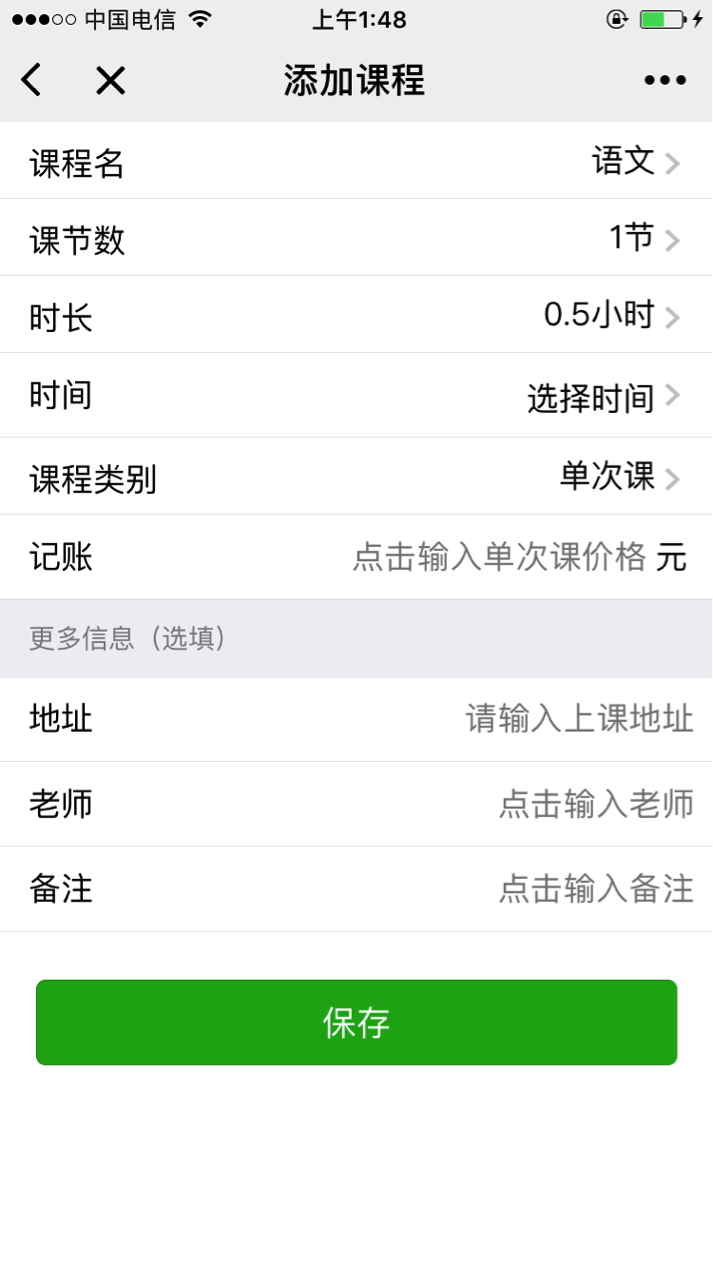
Task: Select the number of lessons 课节数
Action: [632, 238]
